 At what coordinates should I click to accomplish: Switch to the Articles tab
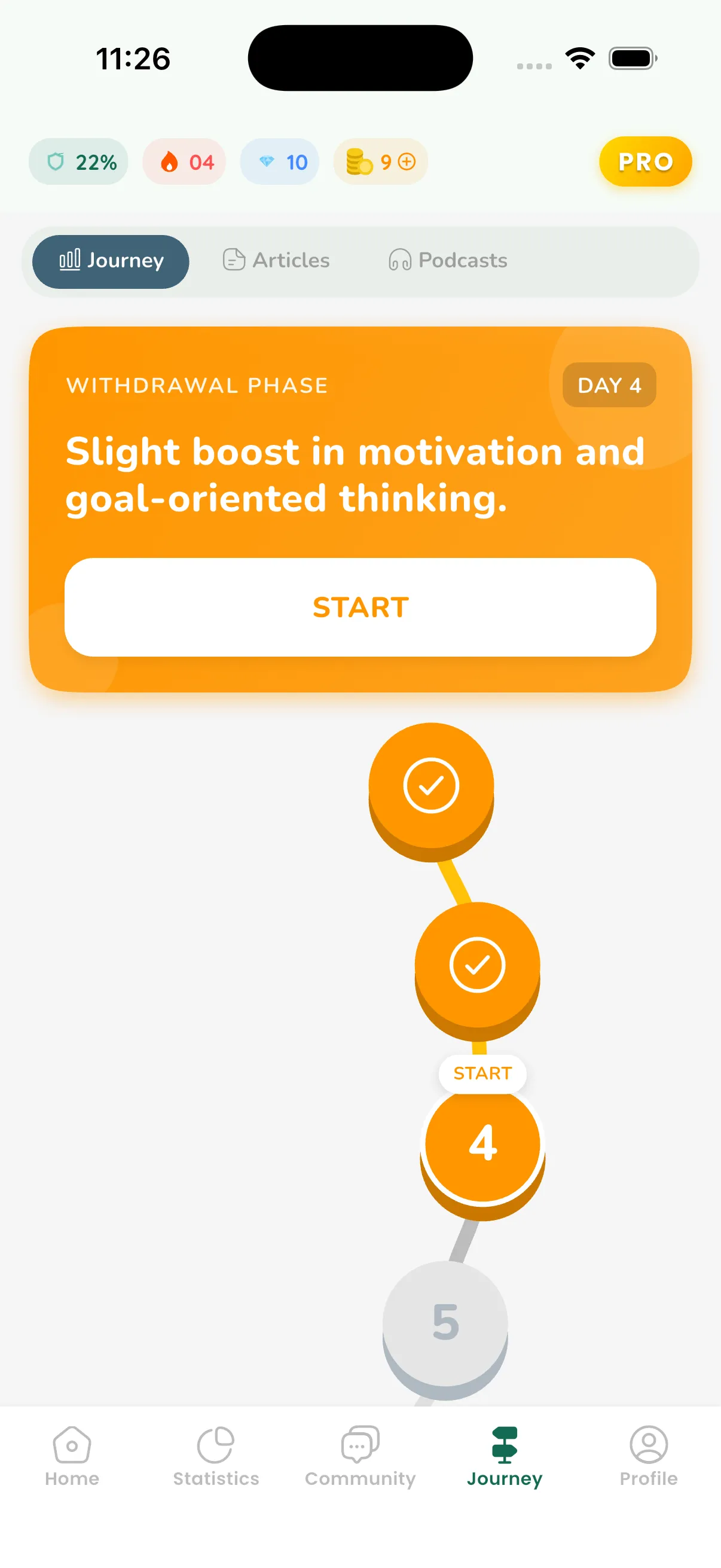click(277, 261)
